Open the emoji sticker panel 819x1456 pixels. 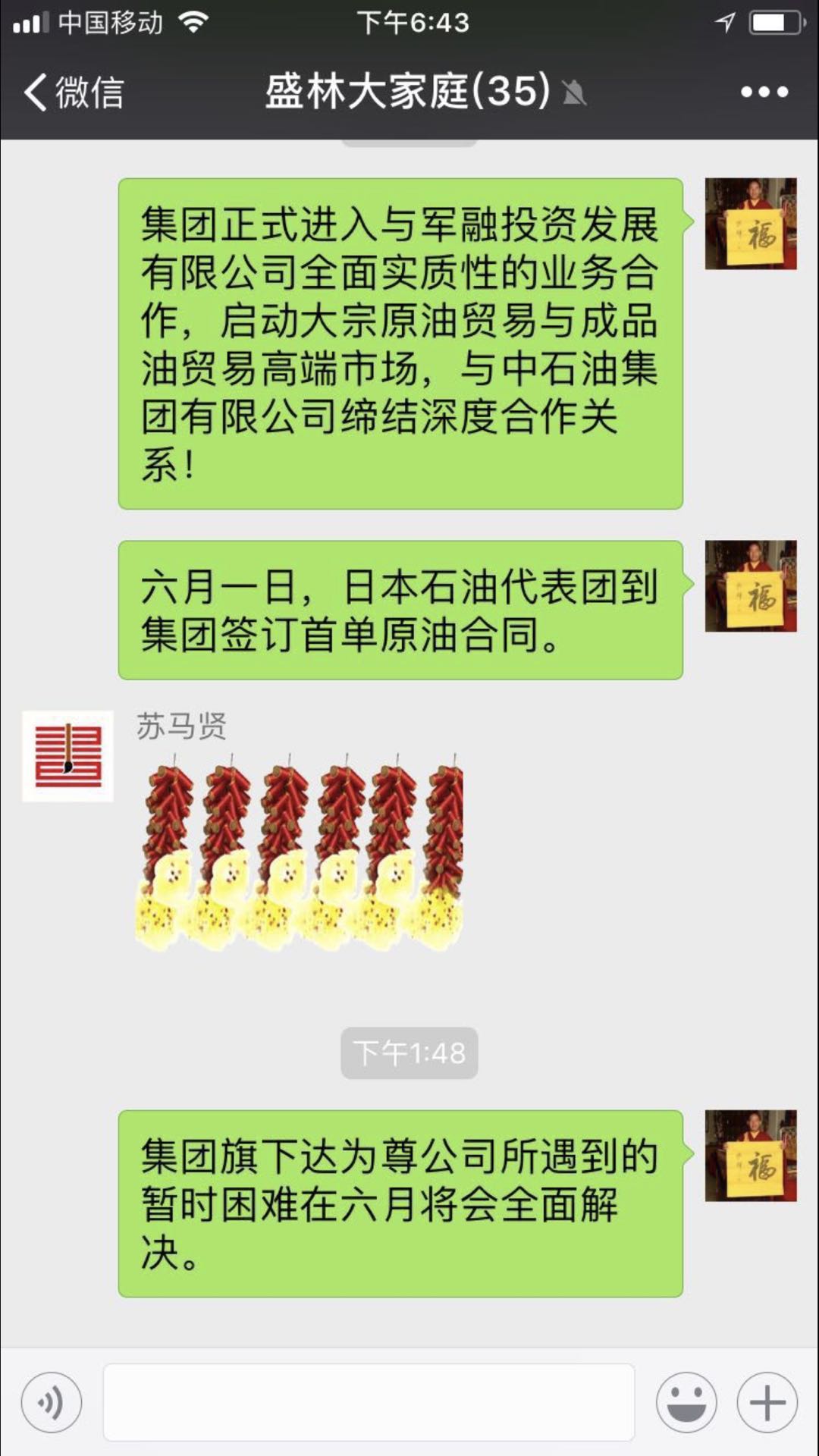click(x=686, y=1402)
